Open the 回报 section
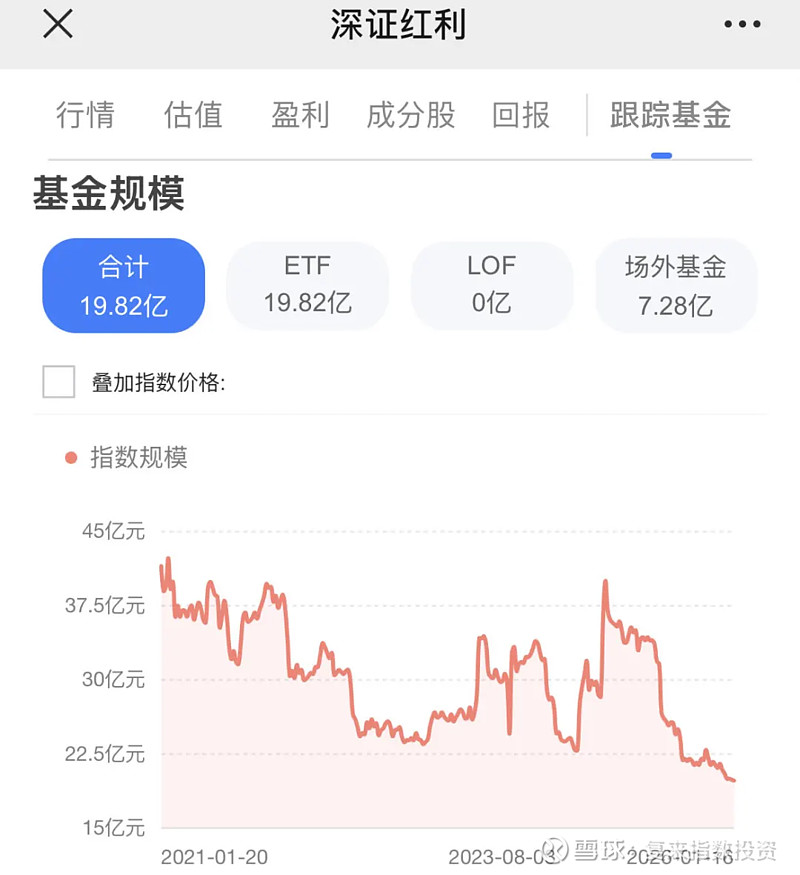This screenshot has height=875, width=800. click(x=520, y=116)
